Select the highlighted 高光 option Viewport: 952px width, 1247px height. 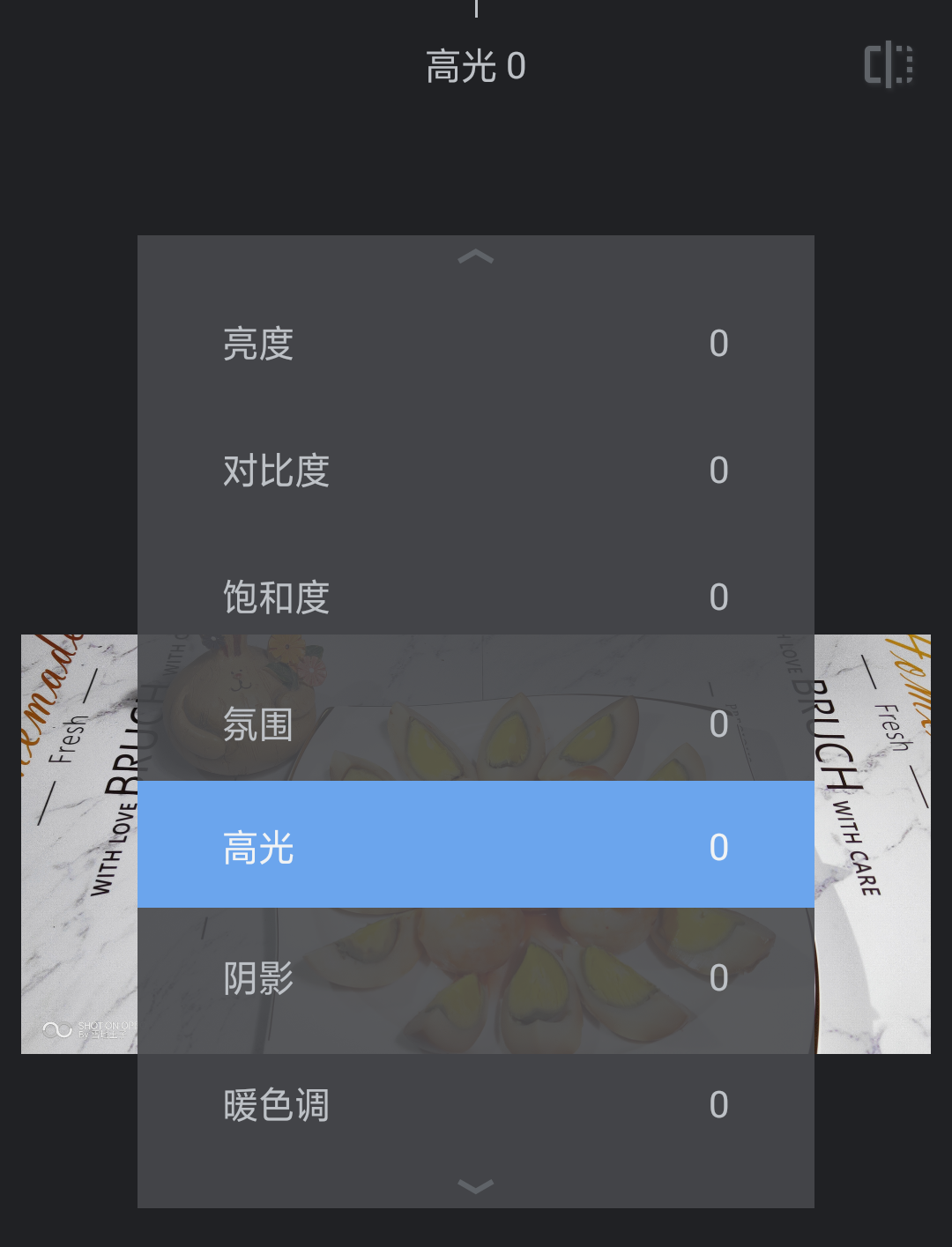tap(475, 846)
